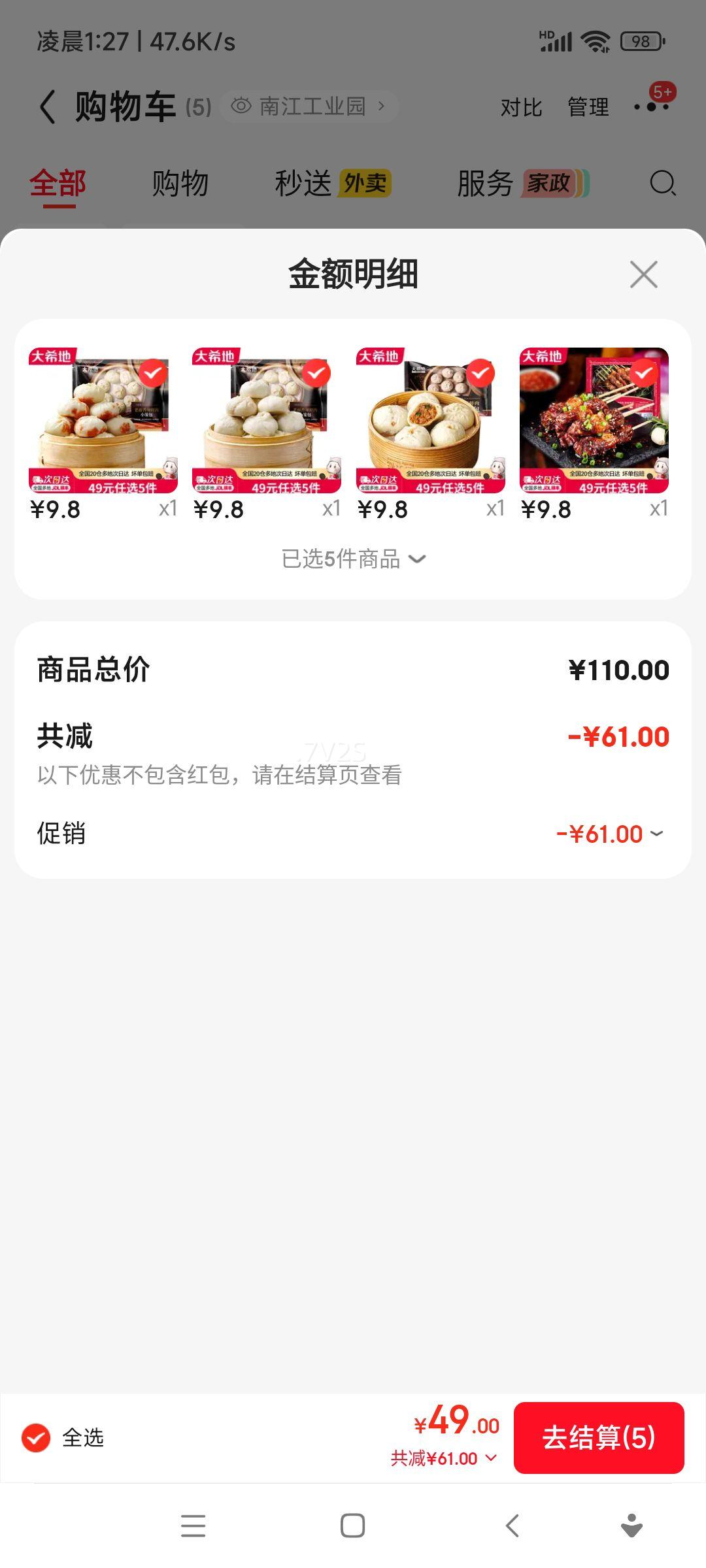Tap the back arrow to leave the cart

tap(46, 106)
